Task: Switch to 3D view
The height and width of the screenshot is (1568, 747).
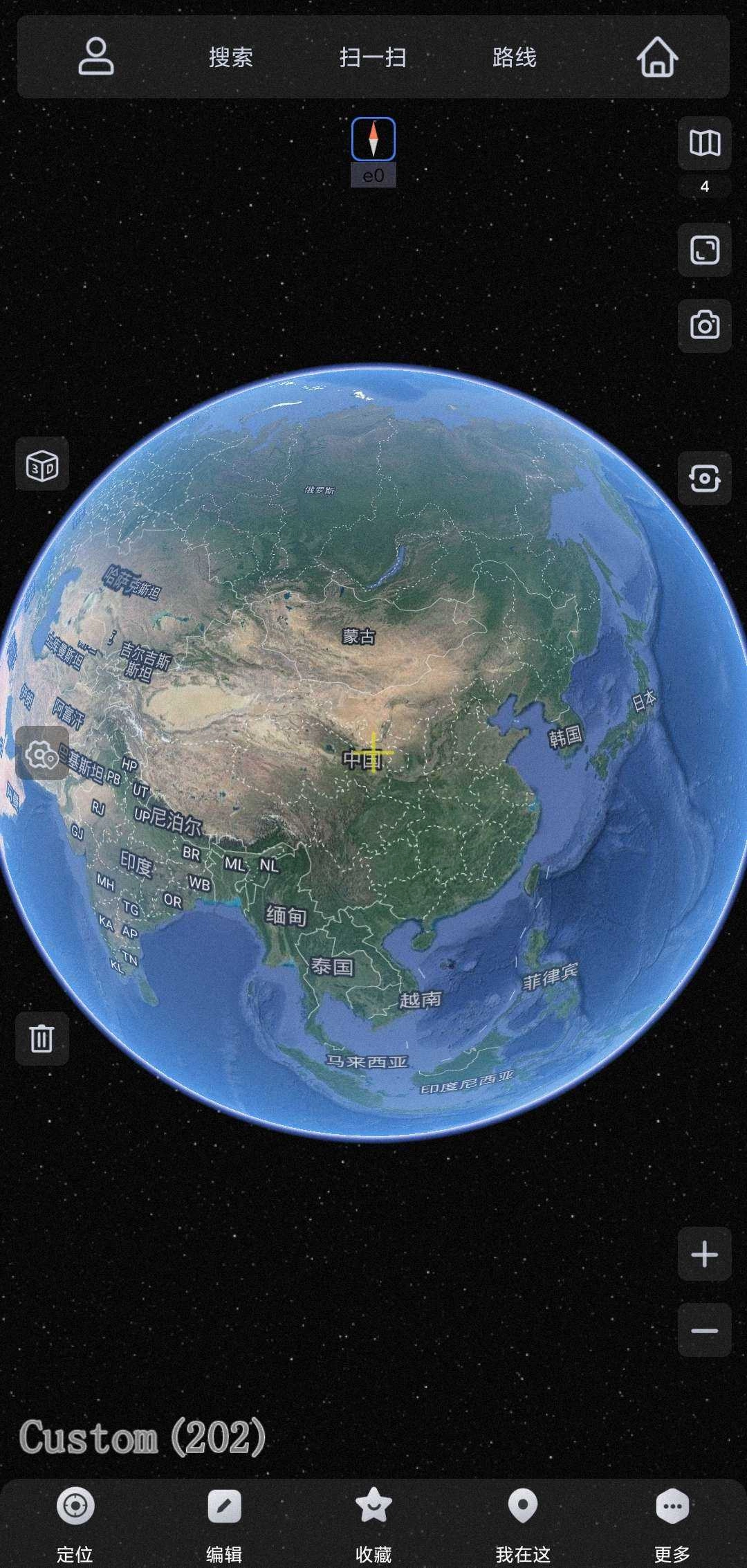Action: coord(42,465)
